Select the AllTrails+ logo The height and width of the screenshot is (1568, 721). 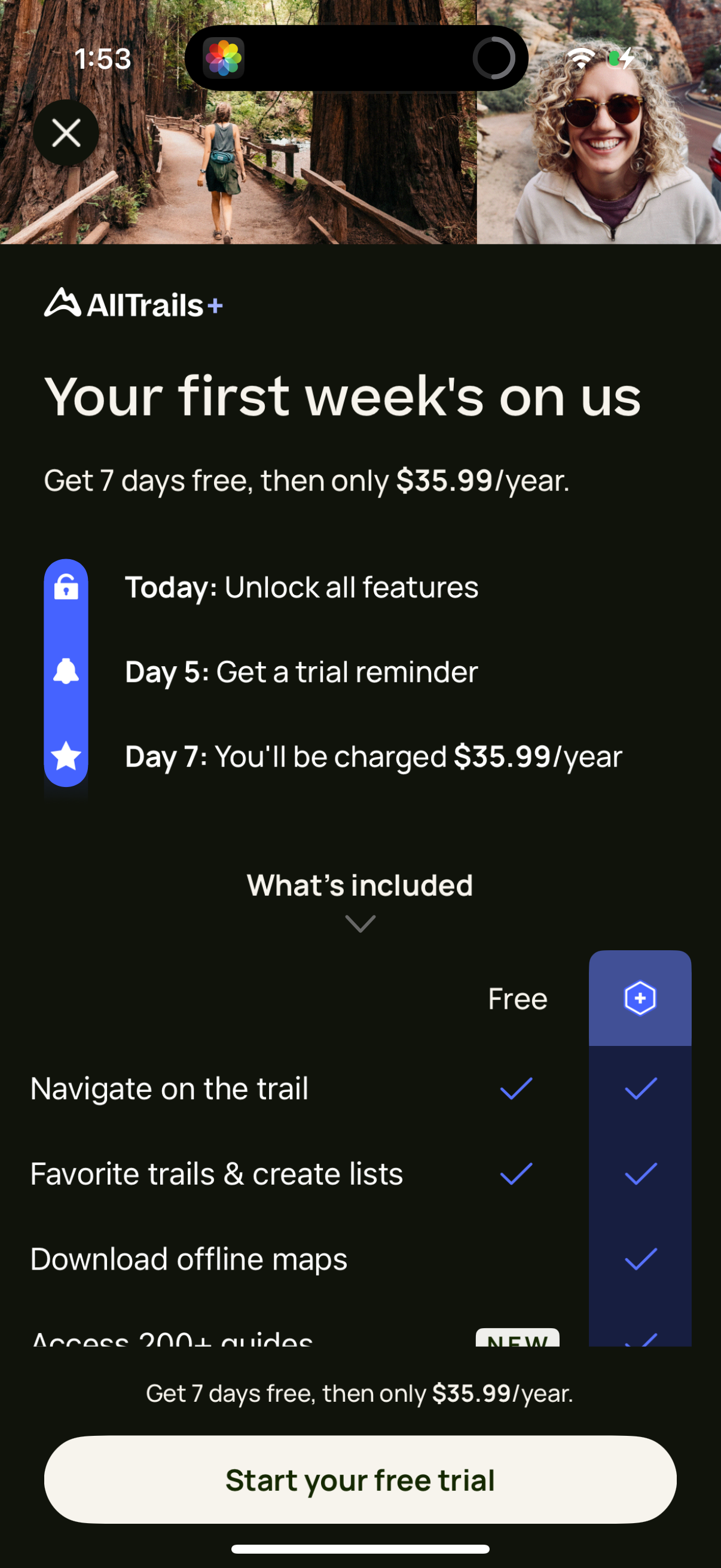pyautogui.click(x=133, y=306)
